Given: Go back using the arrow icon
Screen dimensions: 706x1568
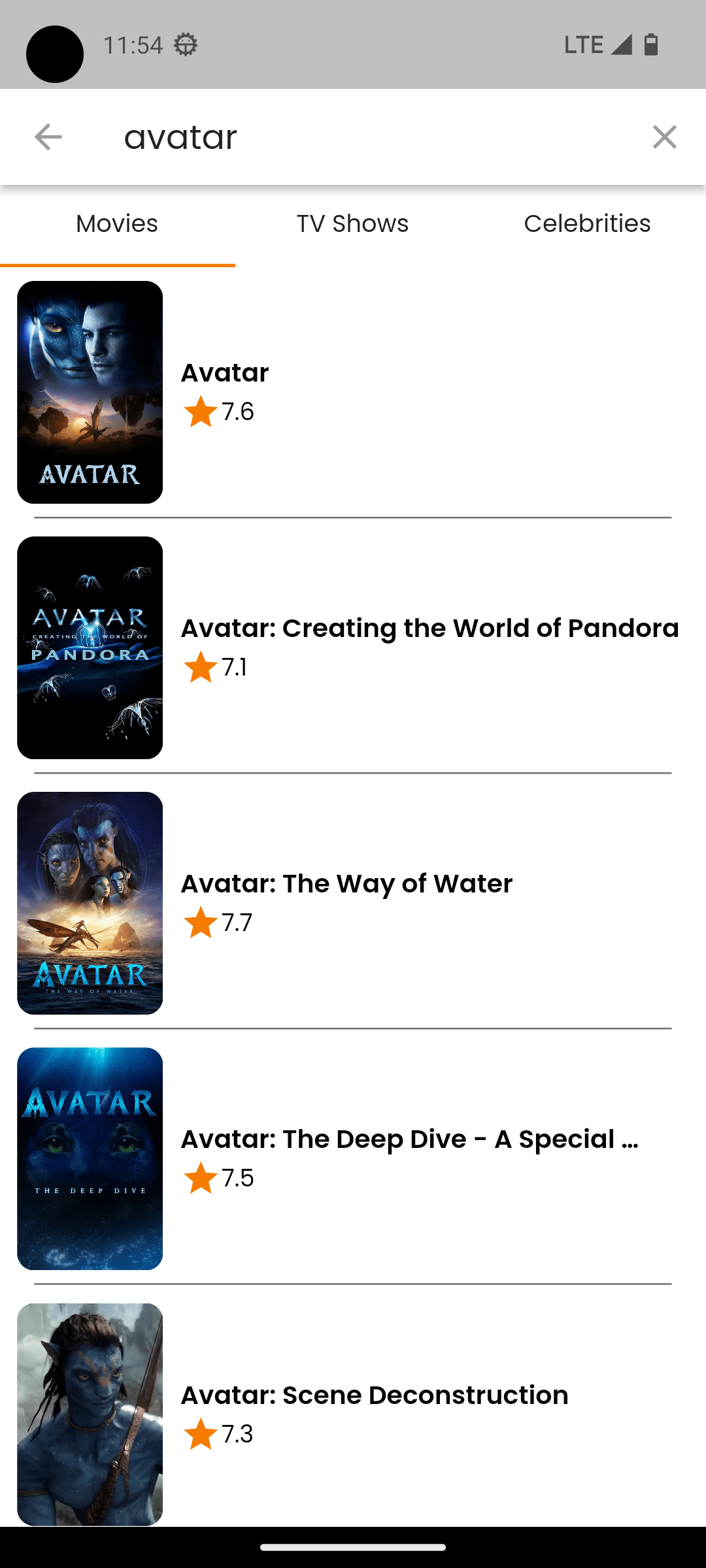Looking at the screenshot, I should click(48, 137).
